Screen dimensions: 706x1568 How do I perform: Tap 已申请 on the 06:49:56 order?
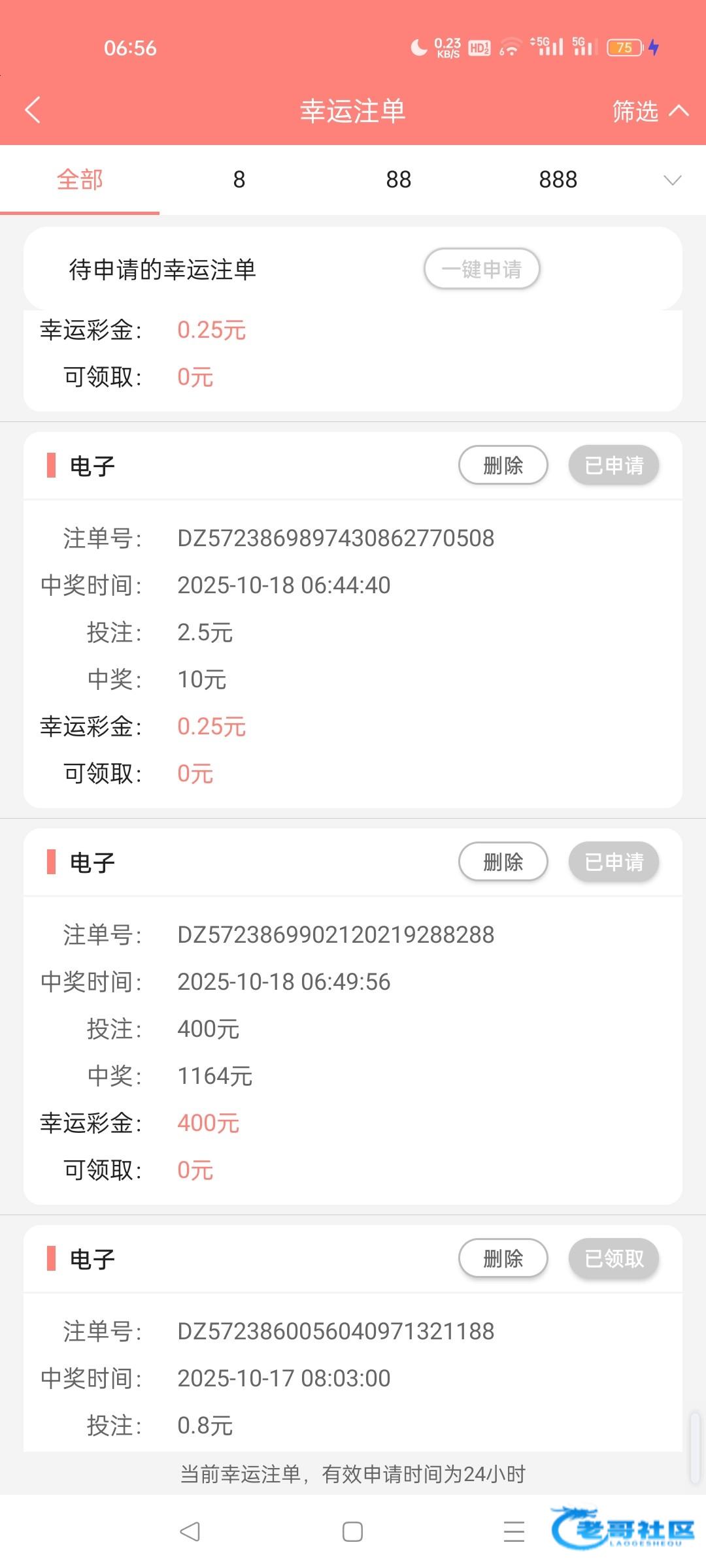point(614,862)
